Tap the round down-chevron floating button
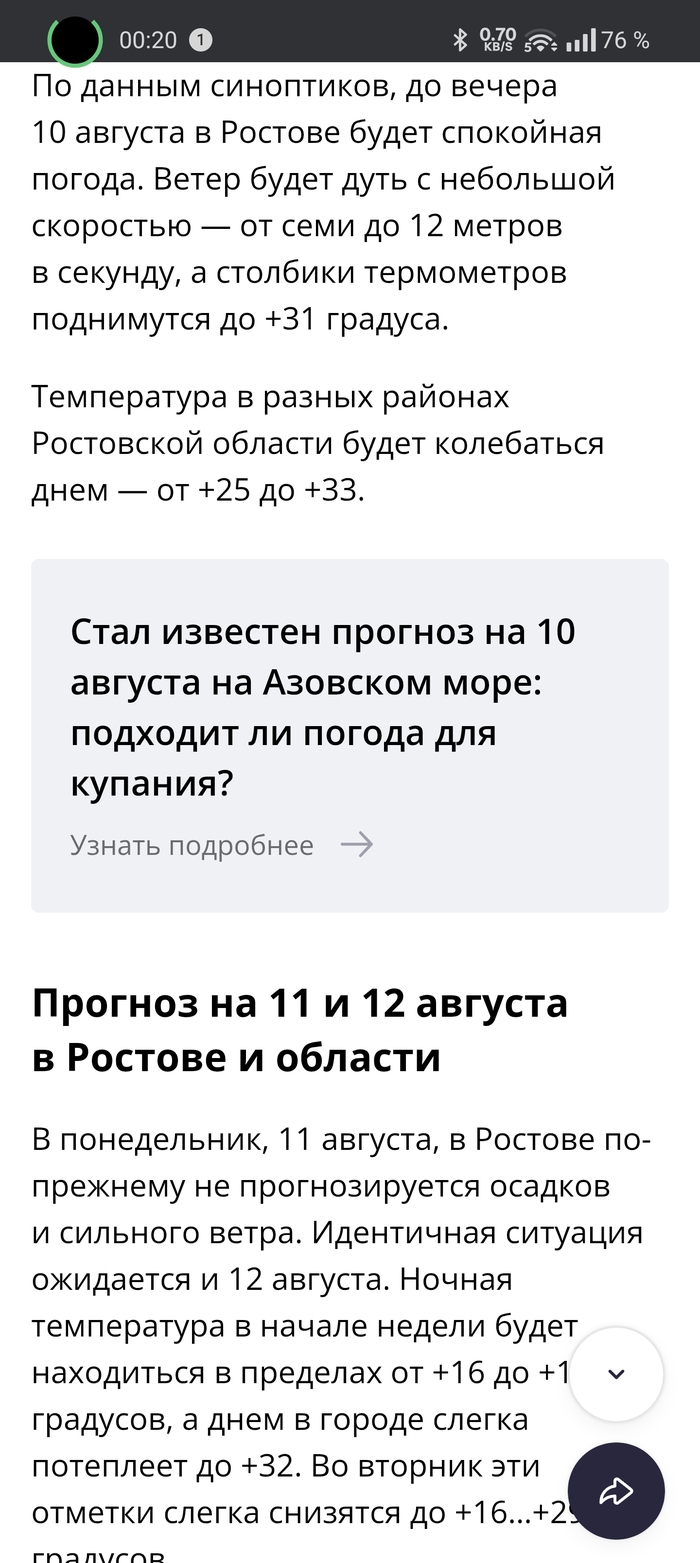Screen dimensions: 700x1563 point(616,1374)
